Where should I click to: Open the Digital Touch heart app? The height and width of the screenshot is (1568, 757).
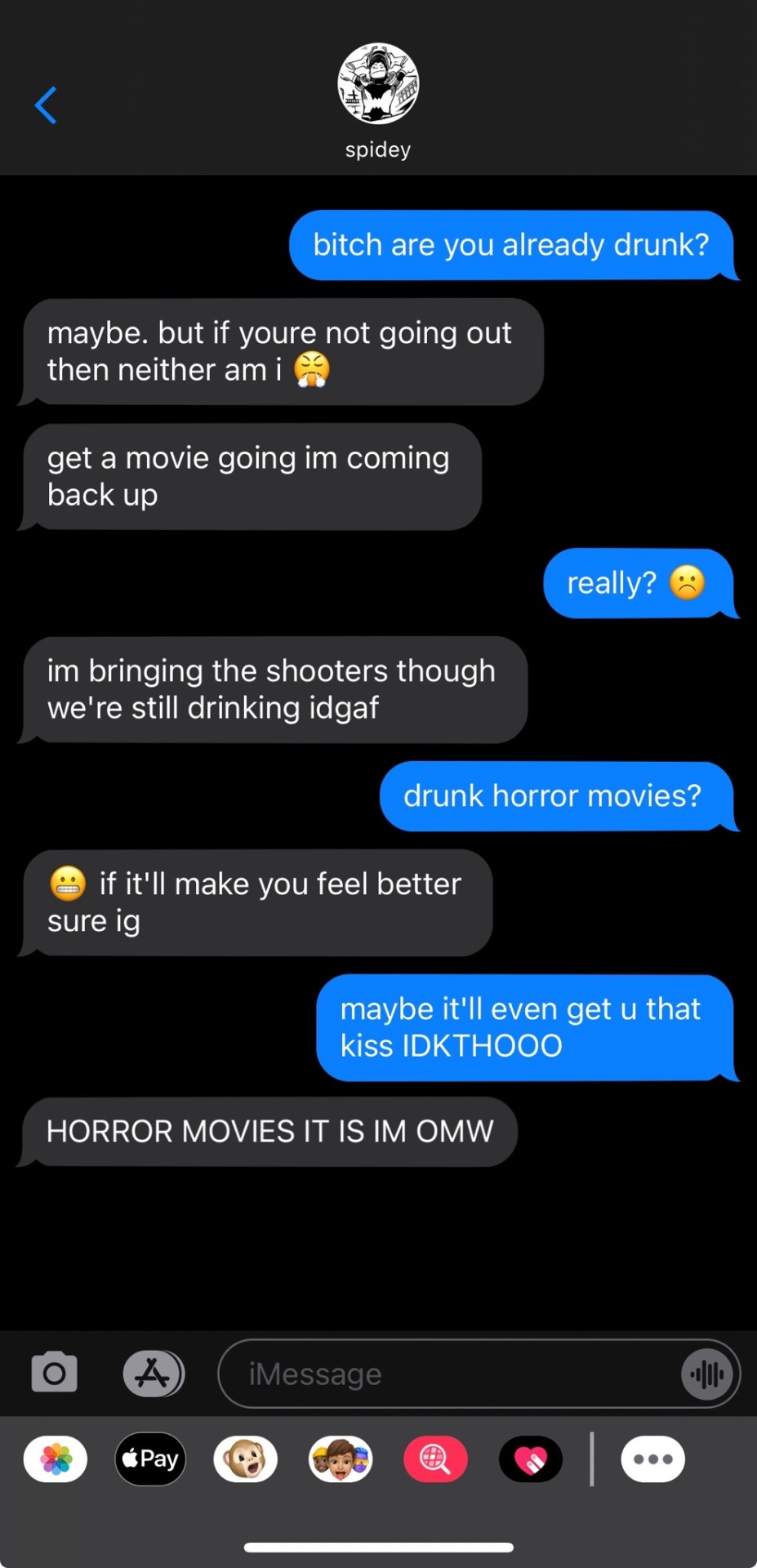pos(531,1459)
